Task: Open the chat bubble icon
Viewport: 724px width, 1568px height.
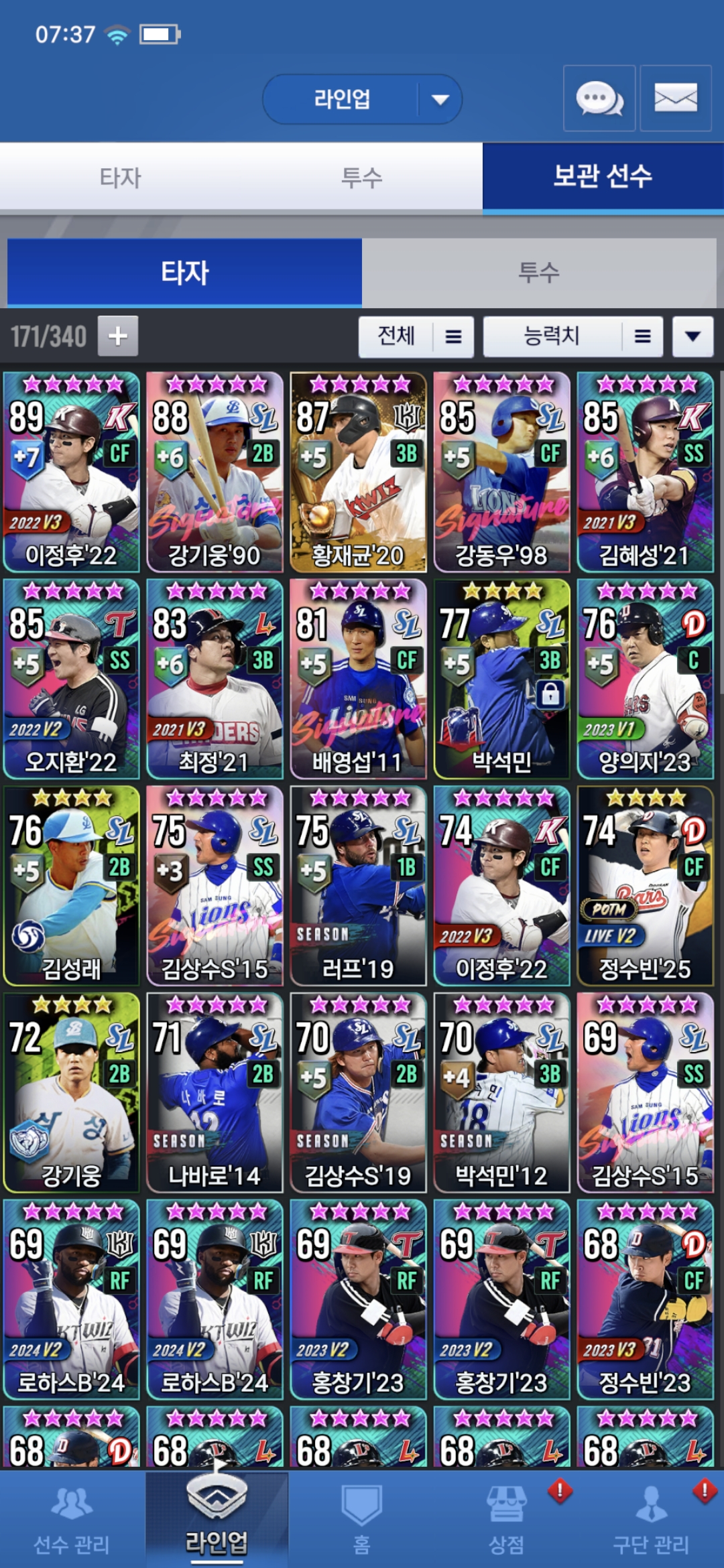Action: [599, 99]
